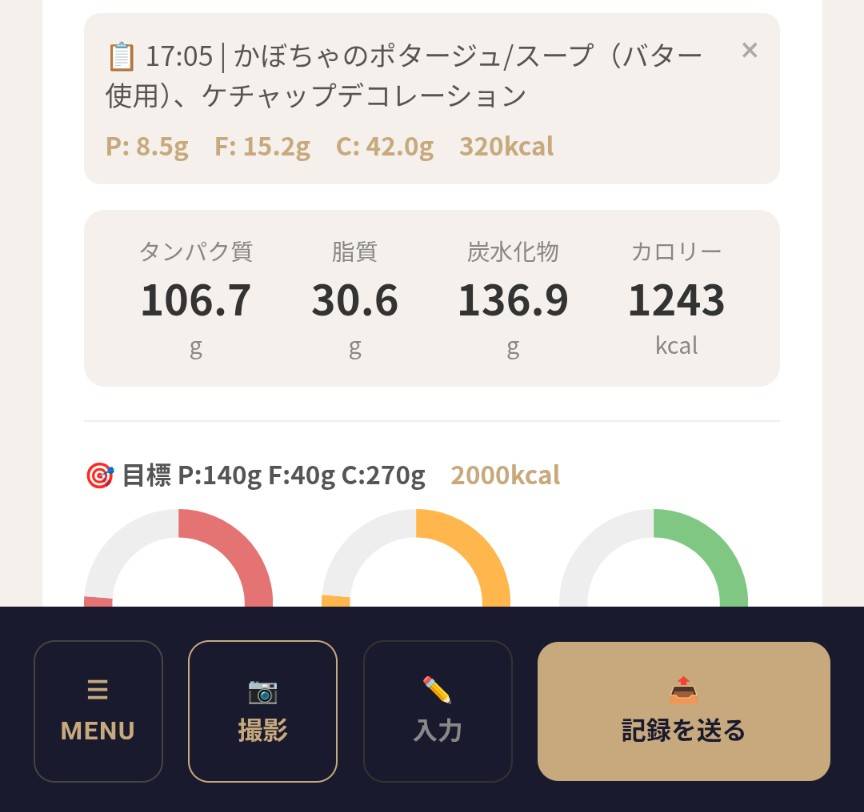Remove the 17:05 pumpkin potage entry
This screenshot has width=864, height=812.
749,51
